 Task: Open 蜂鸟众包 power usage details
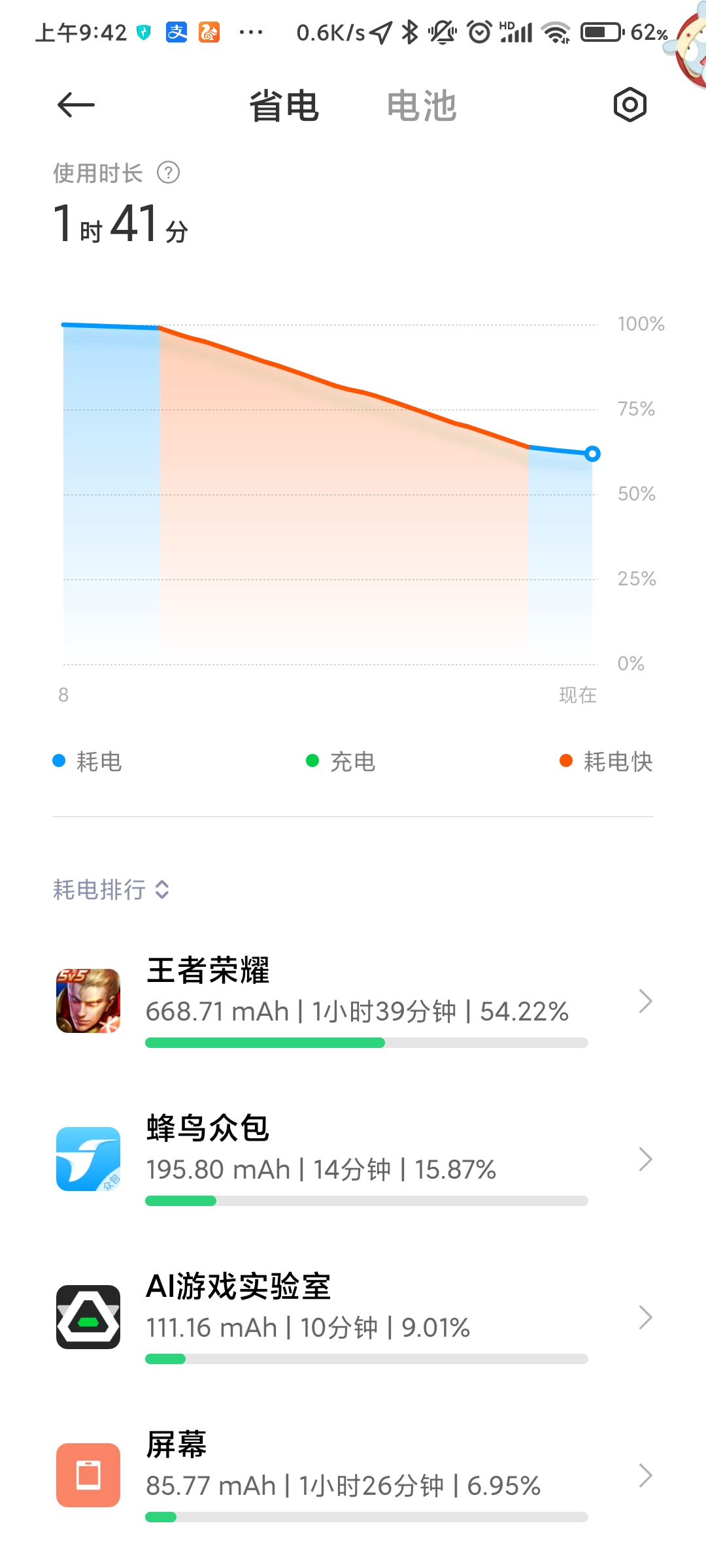coord(353,1159)
